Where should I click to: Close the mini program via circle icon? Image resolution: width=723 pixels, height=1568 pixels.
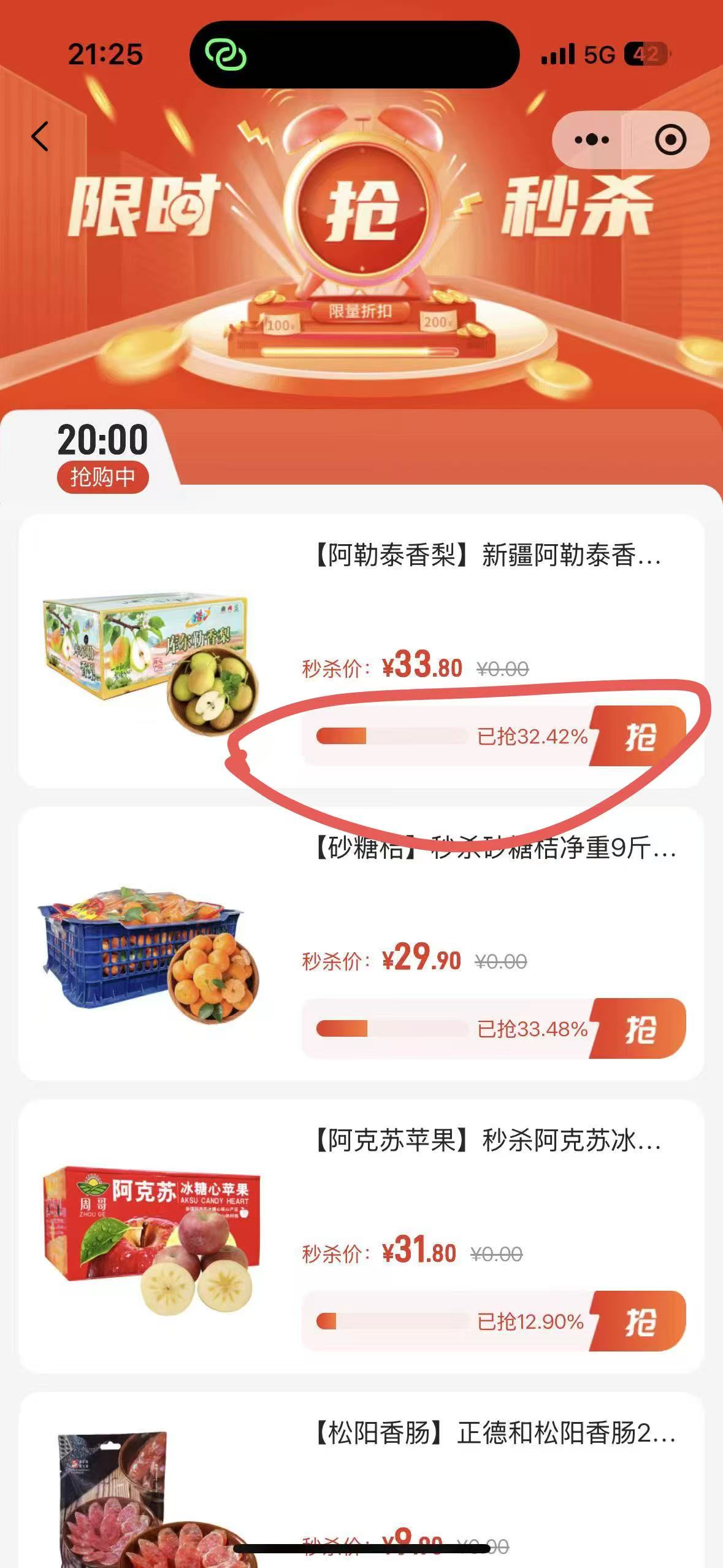[670, 140]
